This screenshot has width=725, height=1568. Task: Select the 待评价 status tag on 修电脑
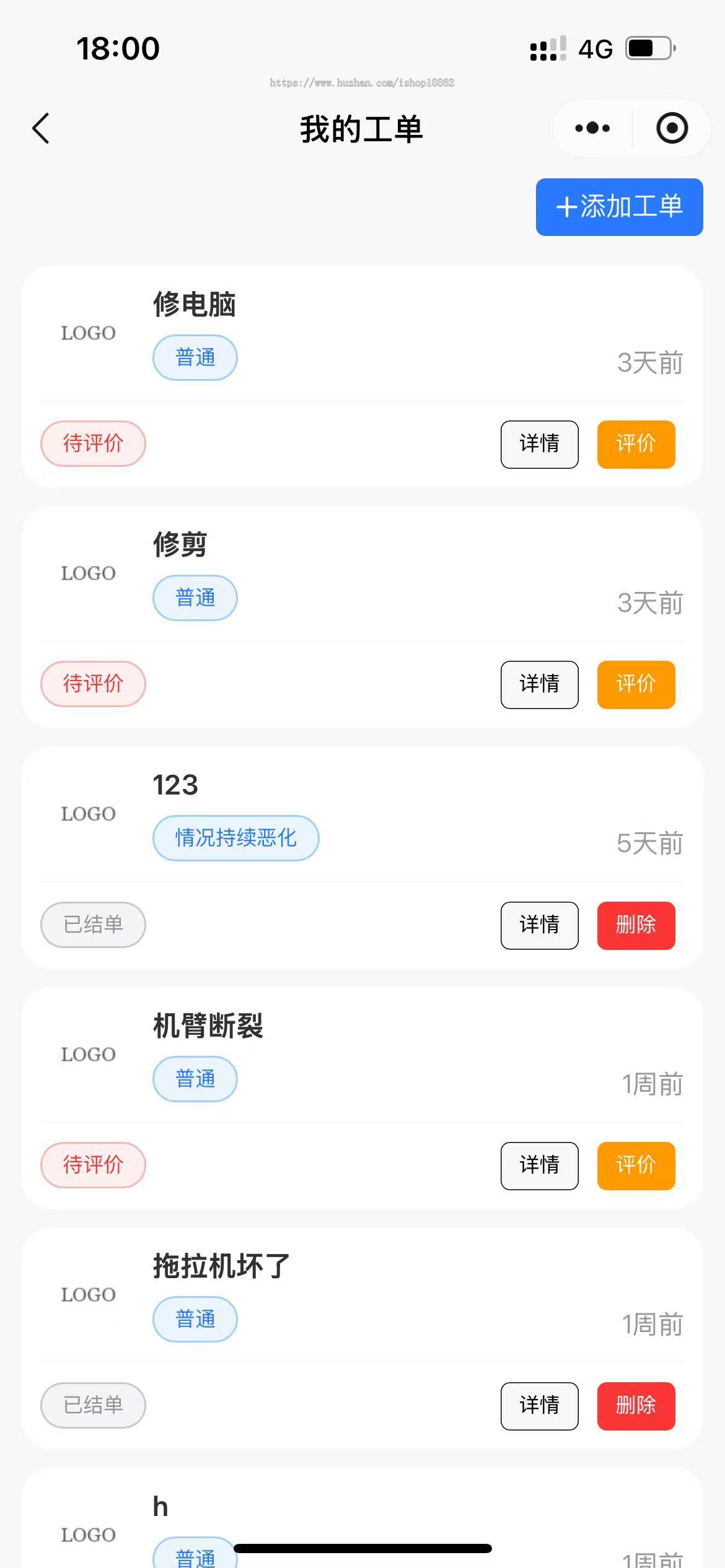(x=93, y=444)
